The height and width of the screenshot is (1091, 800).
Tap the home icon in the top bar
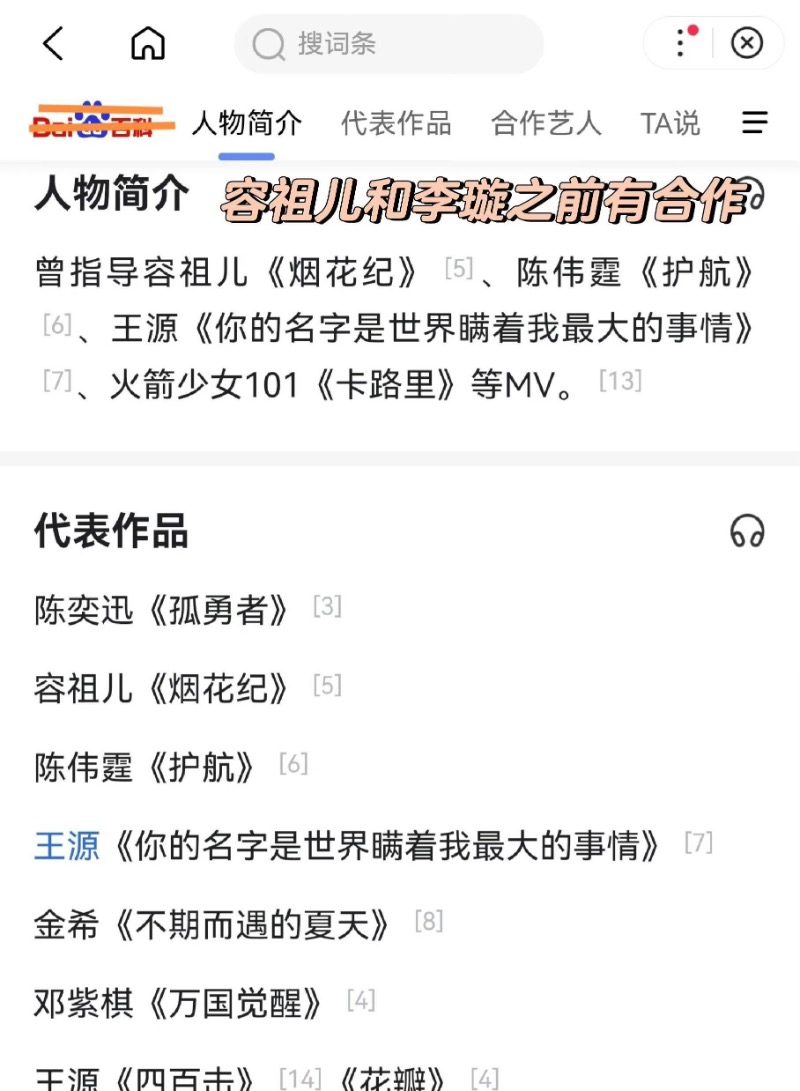click(148, 44)
